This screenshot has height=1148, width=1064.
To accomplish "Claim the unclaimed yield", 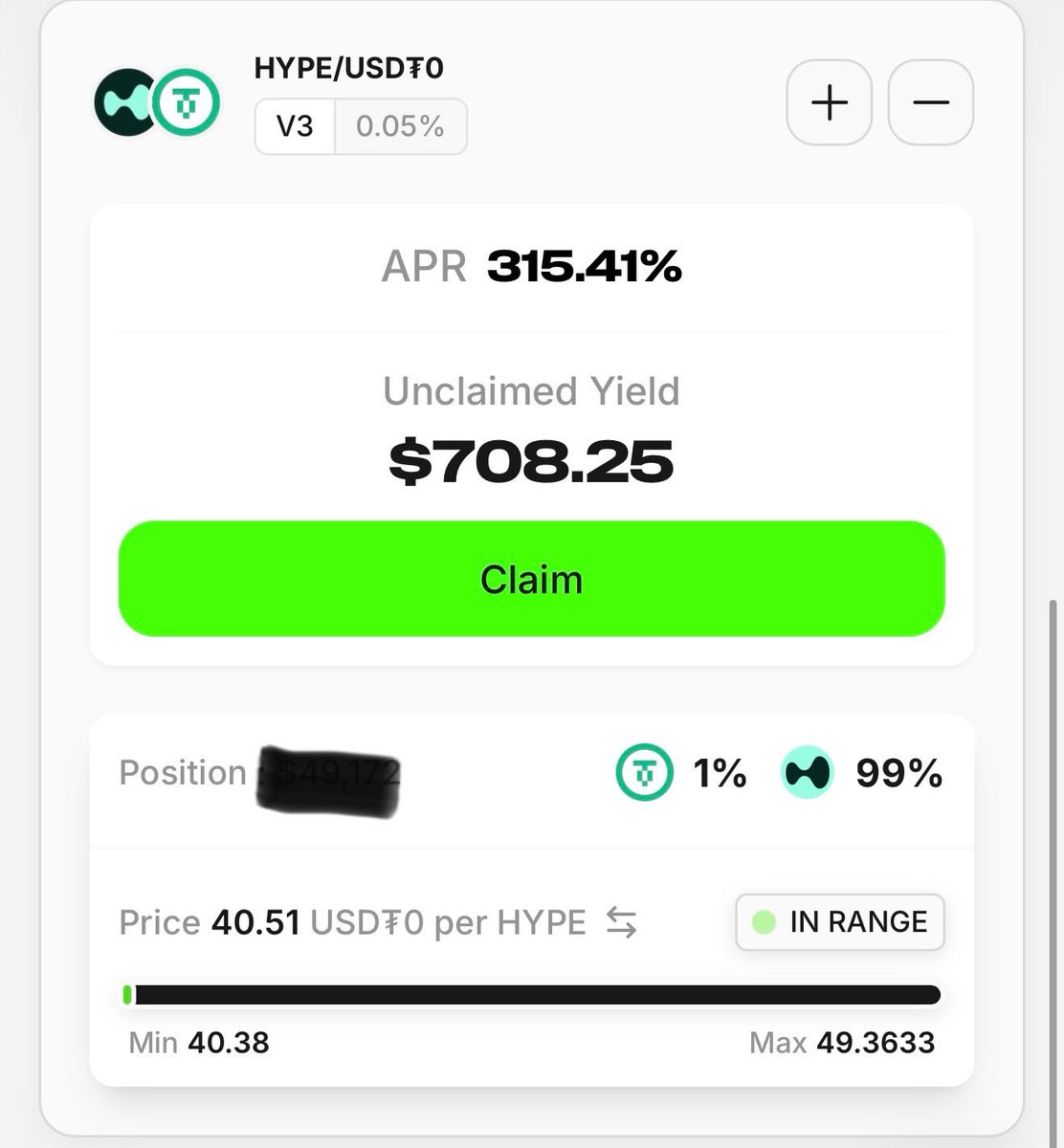I will (x=531, y=579).
